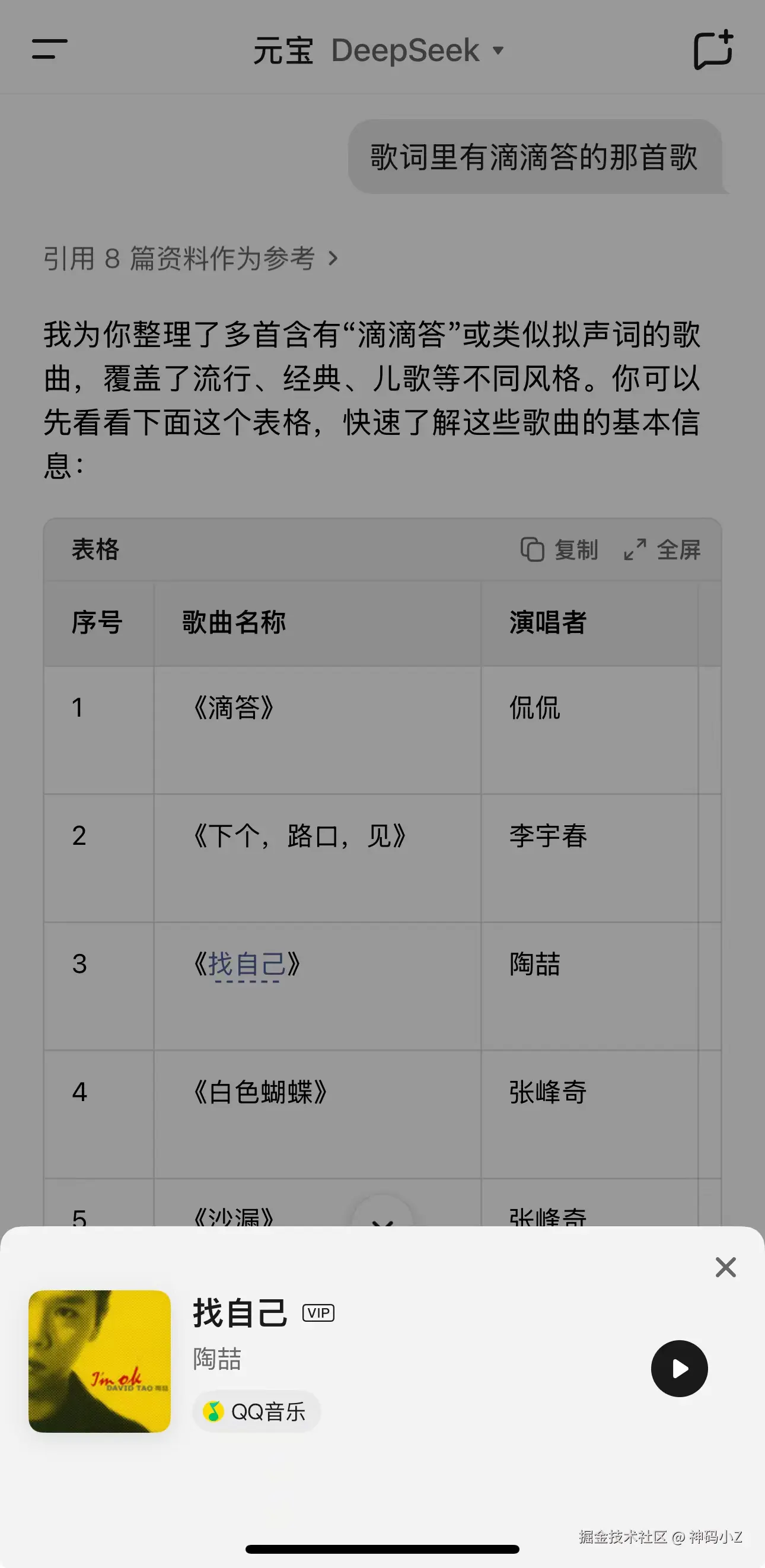The image size is (765, 1568).
Task: Open the song in QQ音乐
Action: click(256, 1411)
